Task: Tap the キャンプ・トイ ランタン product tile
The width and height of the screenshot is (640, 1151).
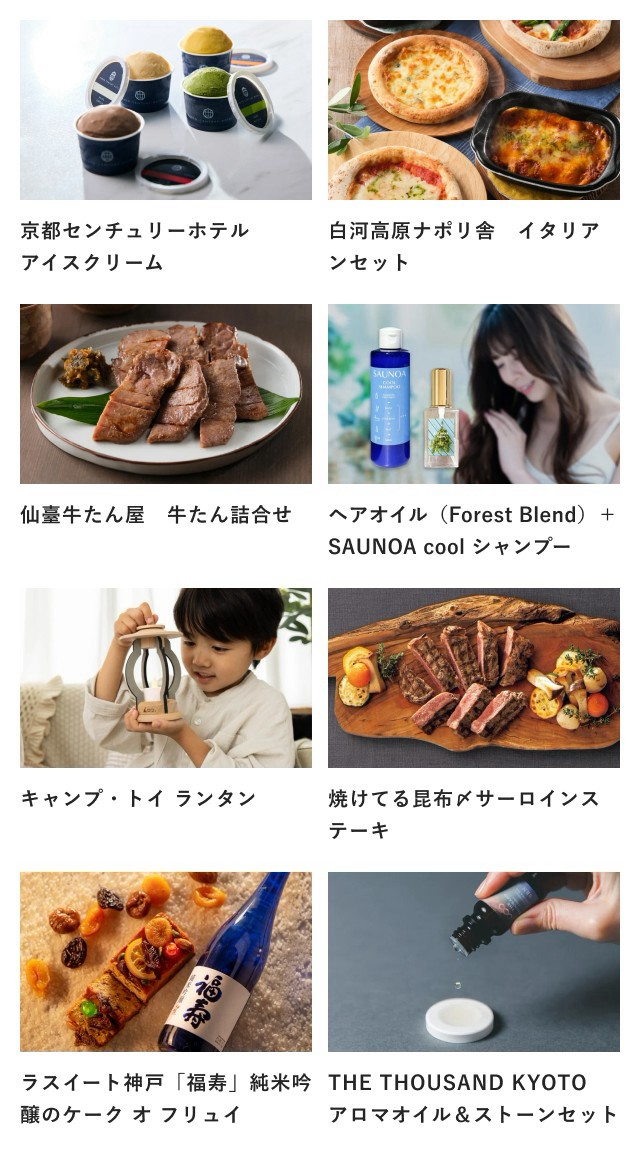Action: (166, 700)
